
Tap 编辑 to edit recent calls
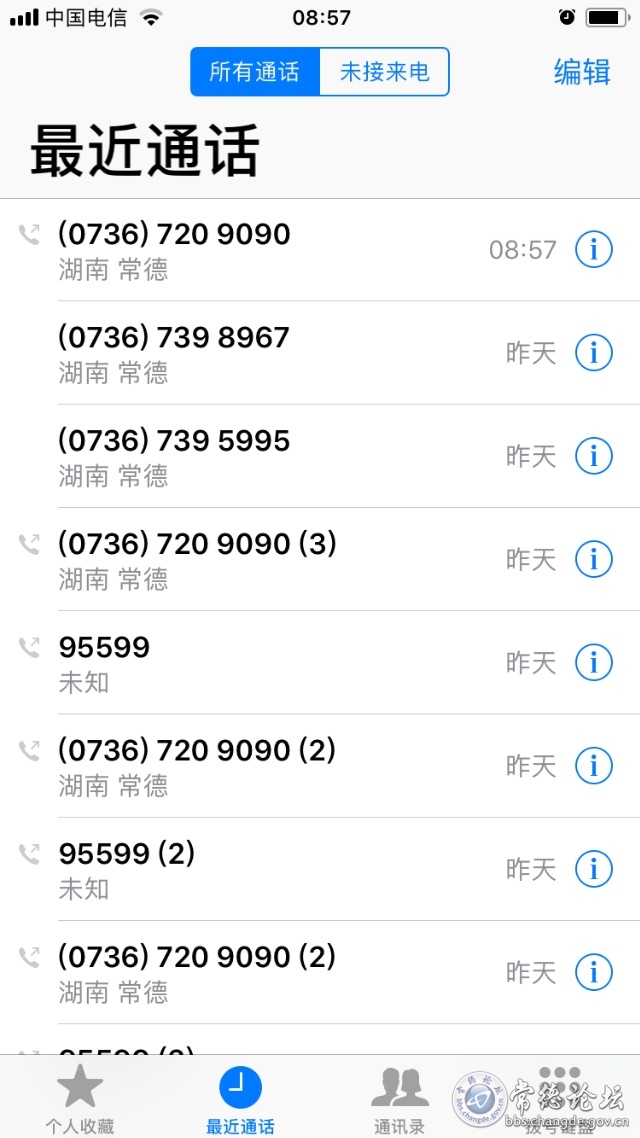(x=582, y=72)
